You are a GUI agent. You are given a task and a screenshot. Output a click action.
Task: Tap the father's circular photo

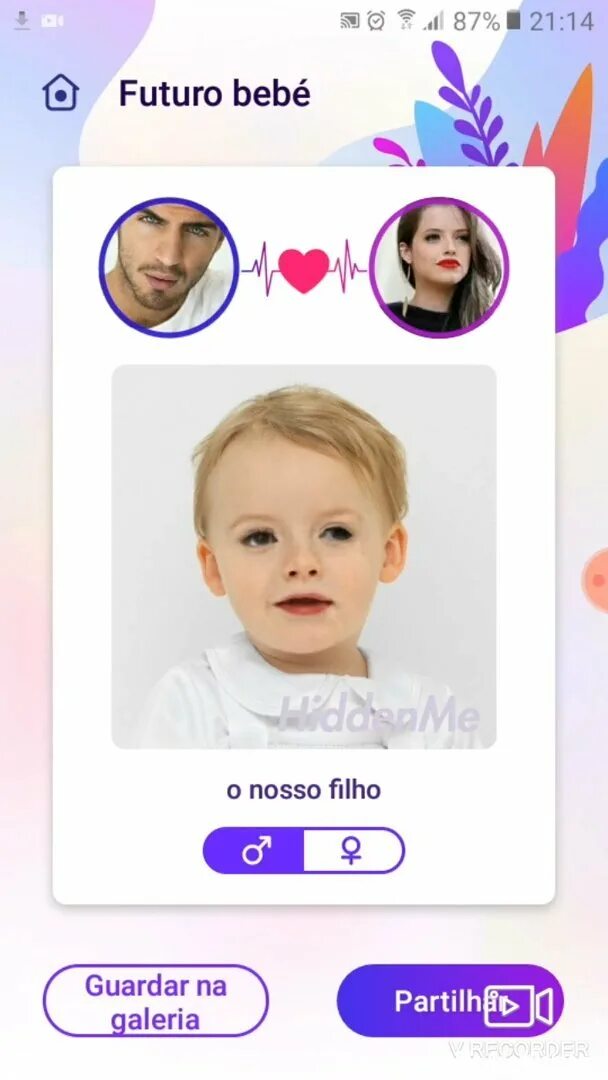pyautogui.click(x=168, y=267)
